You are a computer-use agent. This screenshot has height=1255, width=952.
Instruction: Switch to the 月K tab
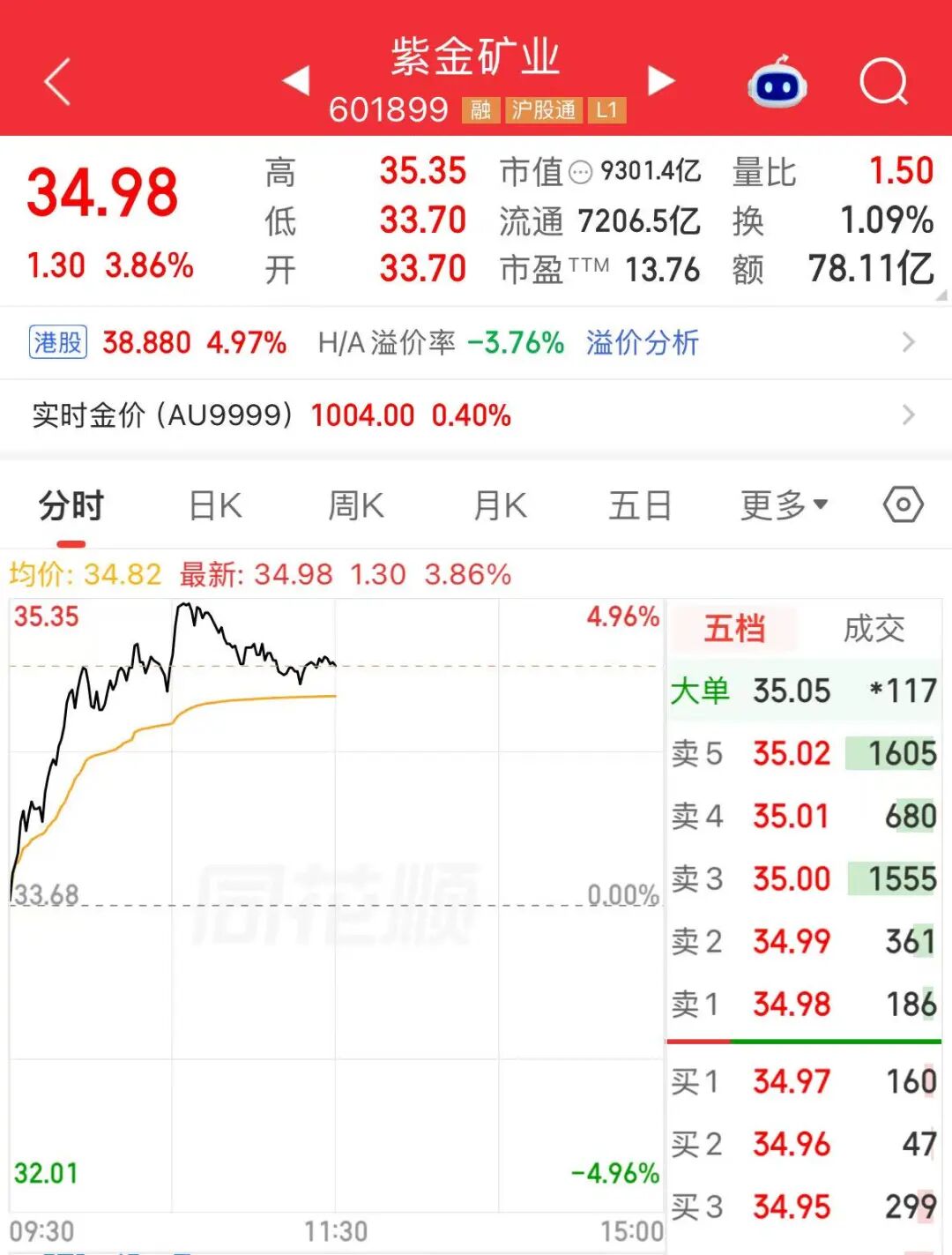click(x=500, y=506)
